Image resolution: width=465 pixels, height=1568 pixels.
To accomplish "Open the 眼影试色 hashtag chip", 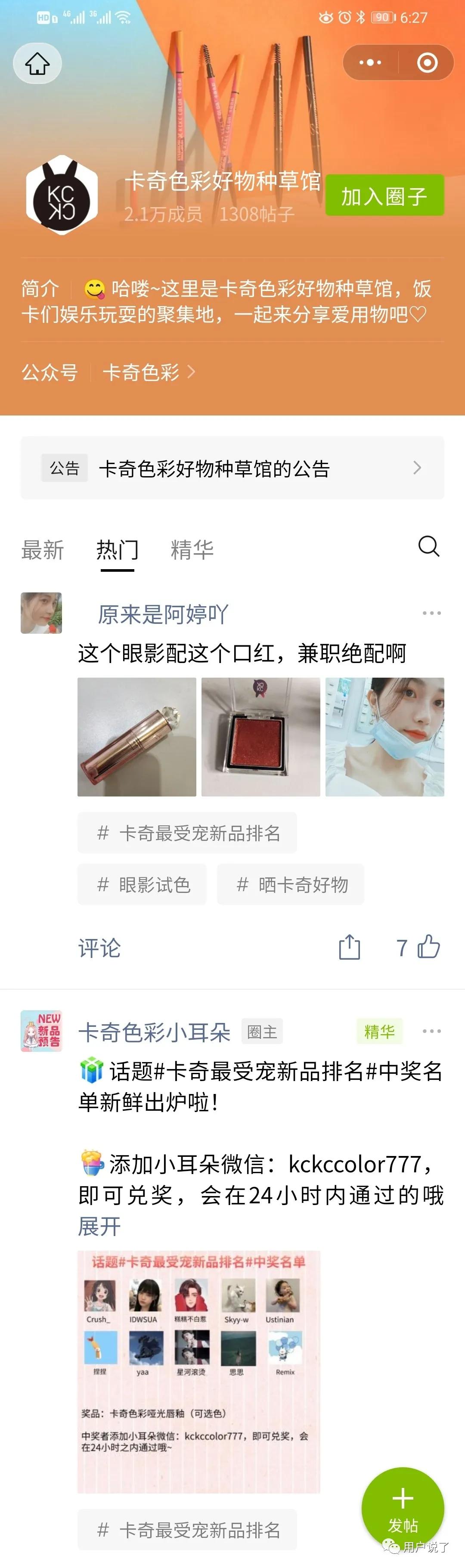I will click(142, 884).
